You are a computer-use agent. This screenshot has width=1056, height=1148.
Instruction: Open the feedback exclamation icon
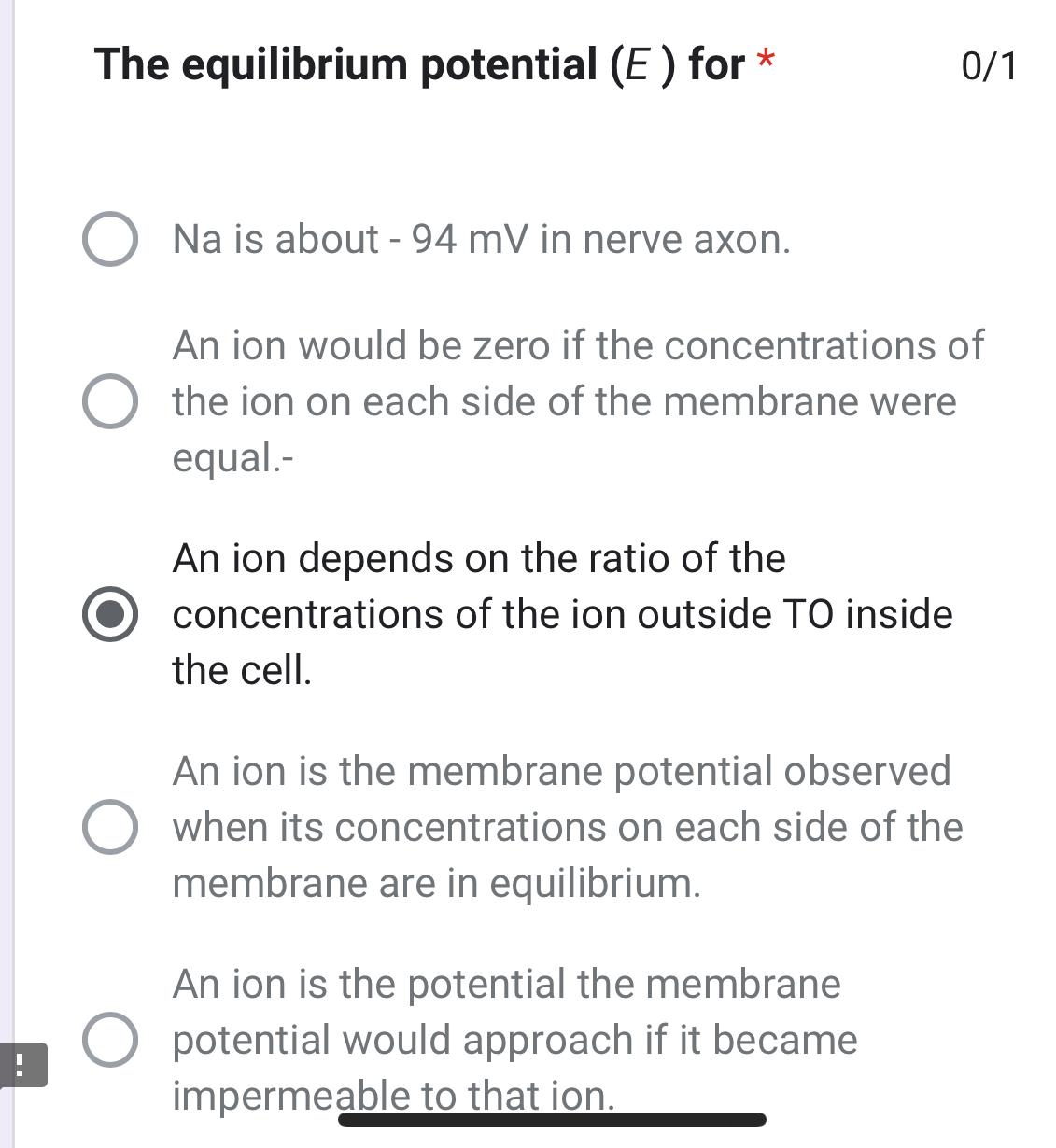click(22, 1065)
